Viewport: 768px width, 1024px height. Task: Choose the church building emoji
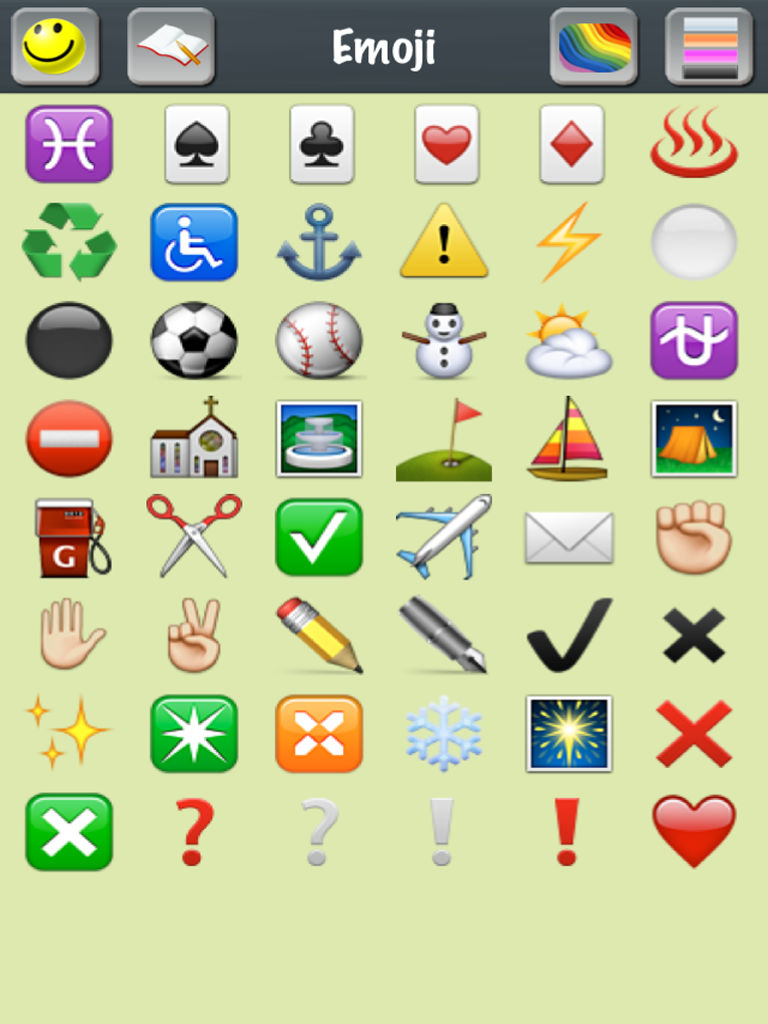193,437
